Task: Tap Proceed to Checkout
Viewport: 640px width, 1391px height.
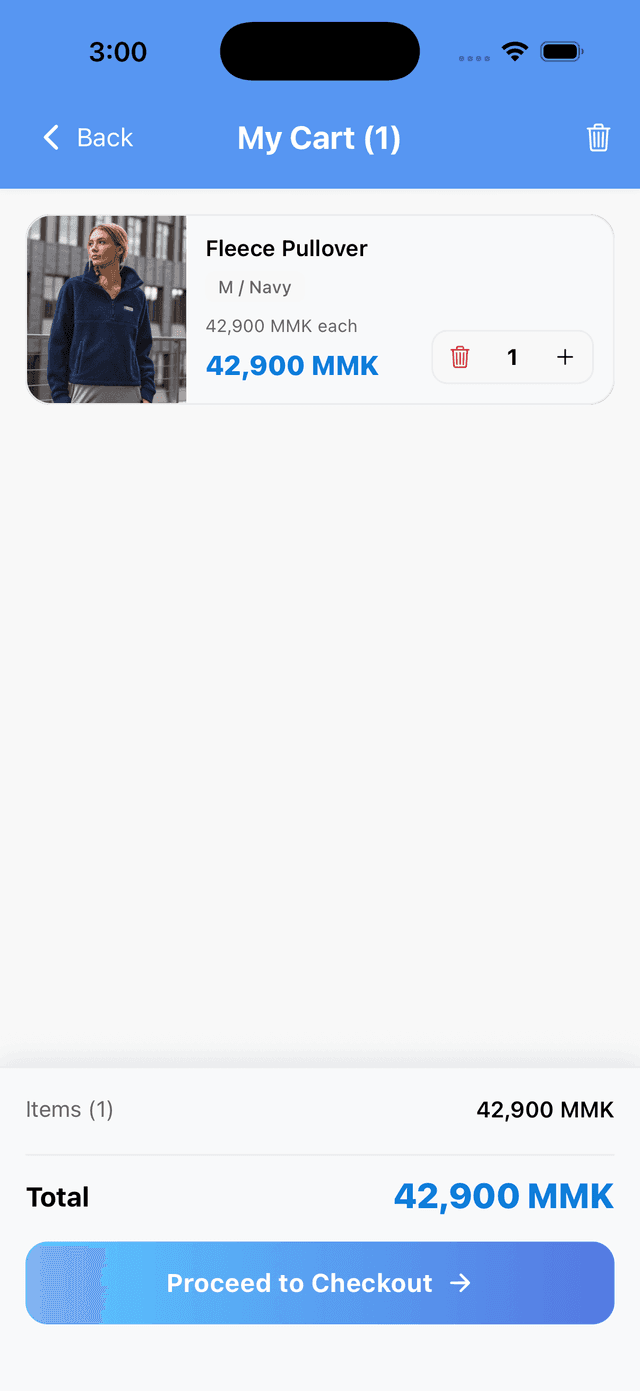Action: pyautogui.click(x=320, y=1283)
